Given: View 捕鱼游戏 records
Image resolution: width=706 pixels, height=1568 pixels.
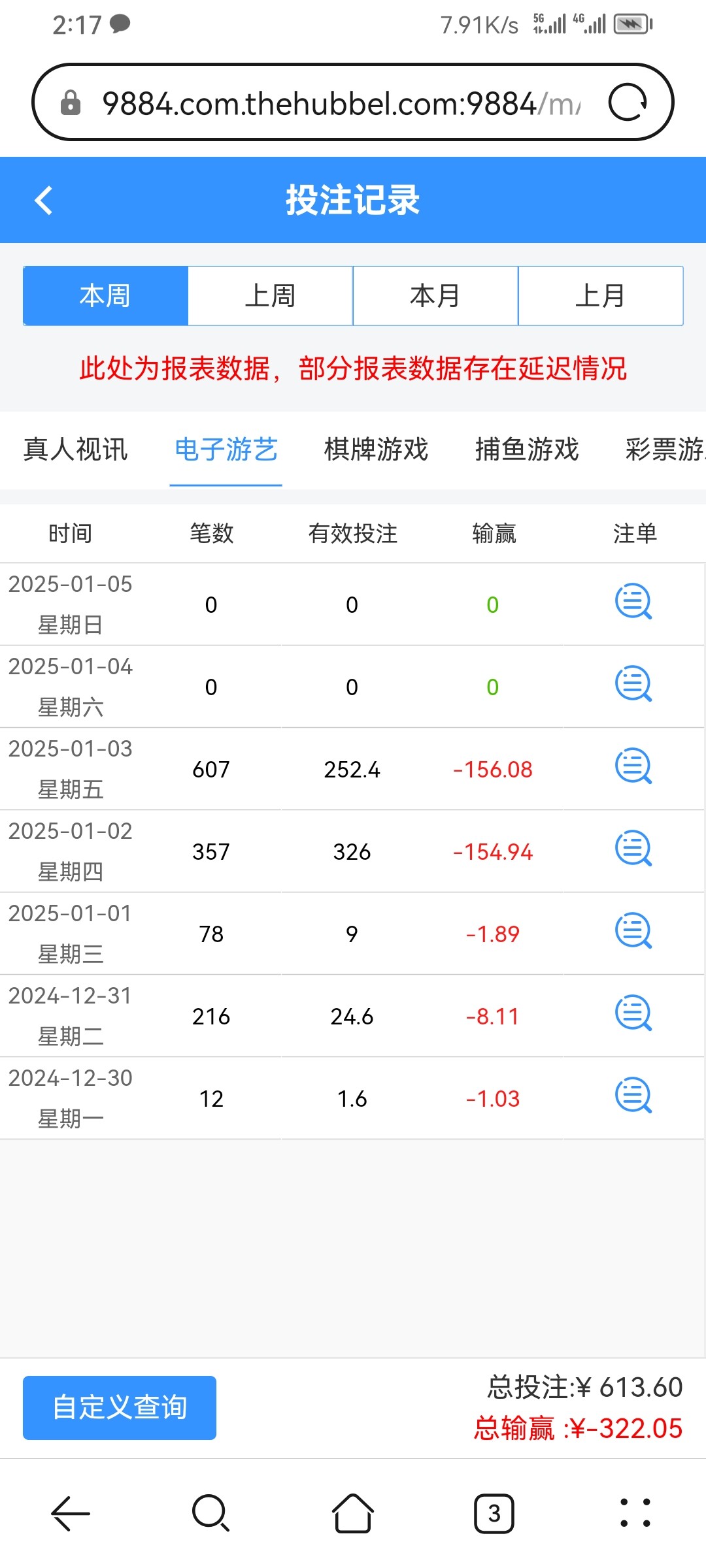Looking at the screenshot, I should [527, 449].
